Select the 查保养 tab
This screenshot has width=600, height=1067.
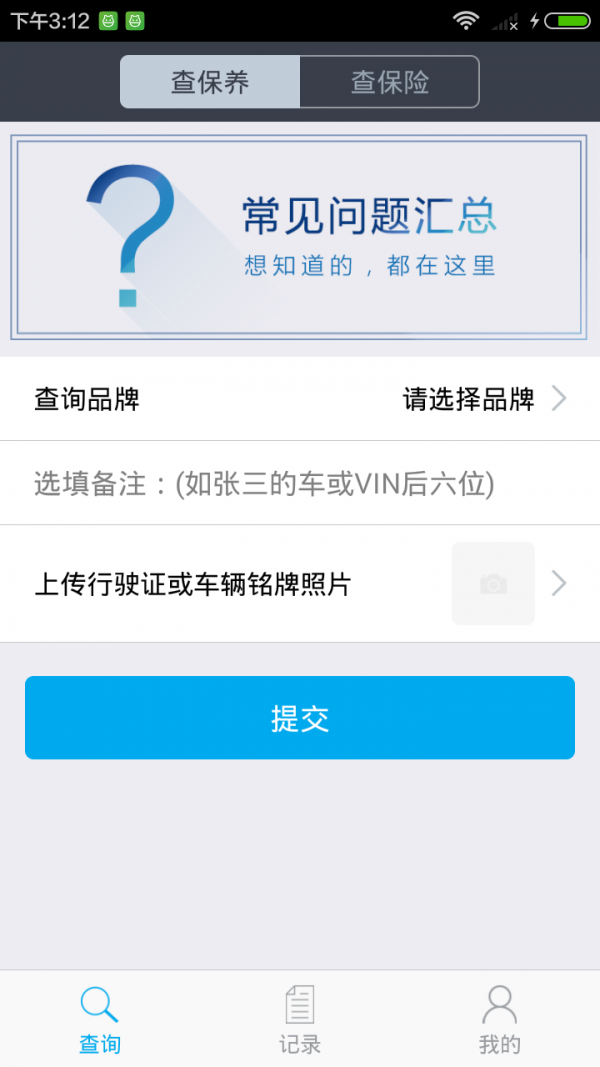coord(210,82)
